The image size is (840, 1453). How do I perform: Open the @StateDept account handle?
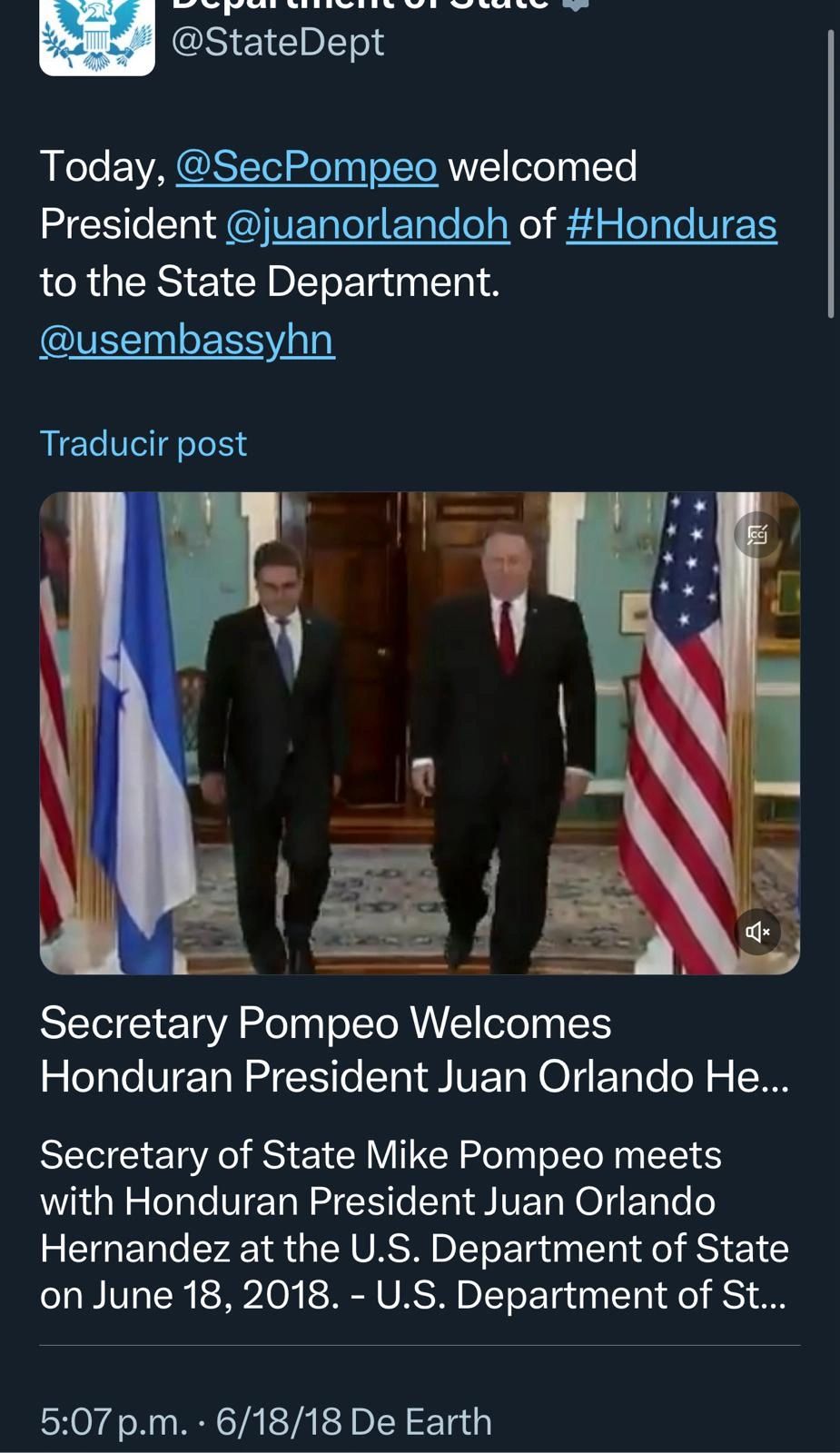(x=278, y=42)
